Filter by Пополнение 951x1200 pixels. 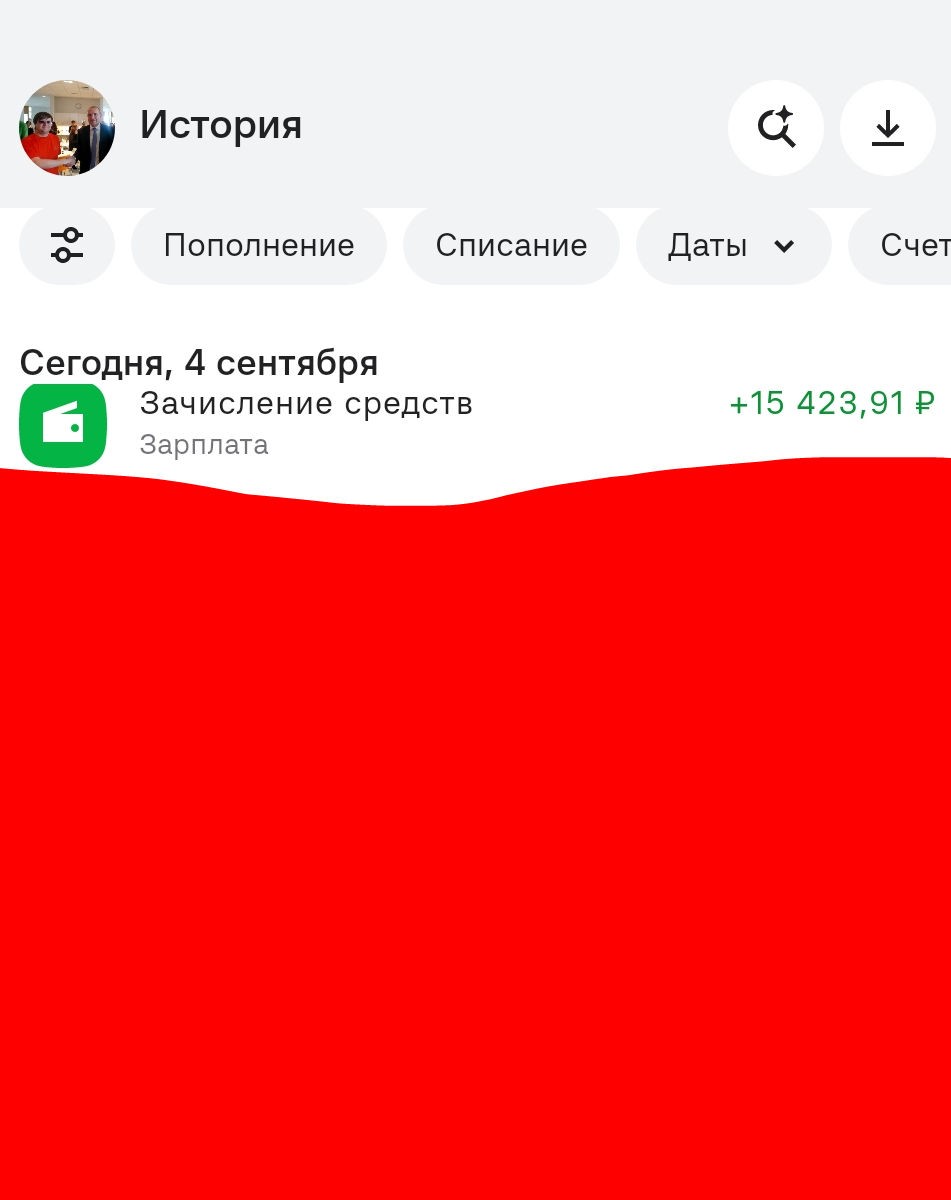[259, 245]
